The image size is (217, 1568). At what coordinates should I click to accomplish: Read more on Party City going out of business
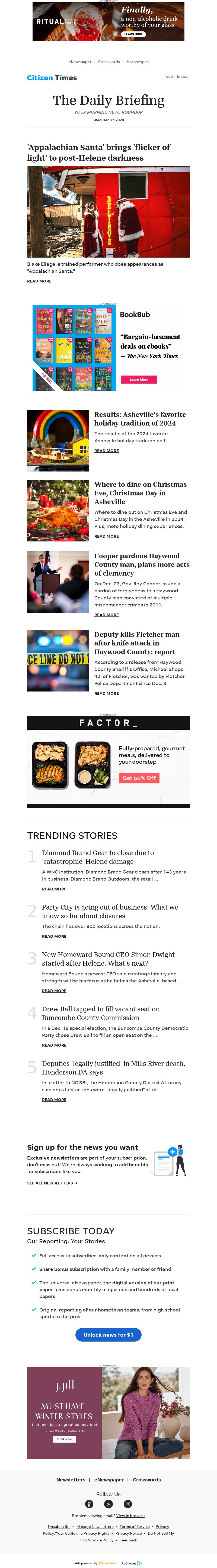click(x=54, y=936)
